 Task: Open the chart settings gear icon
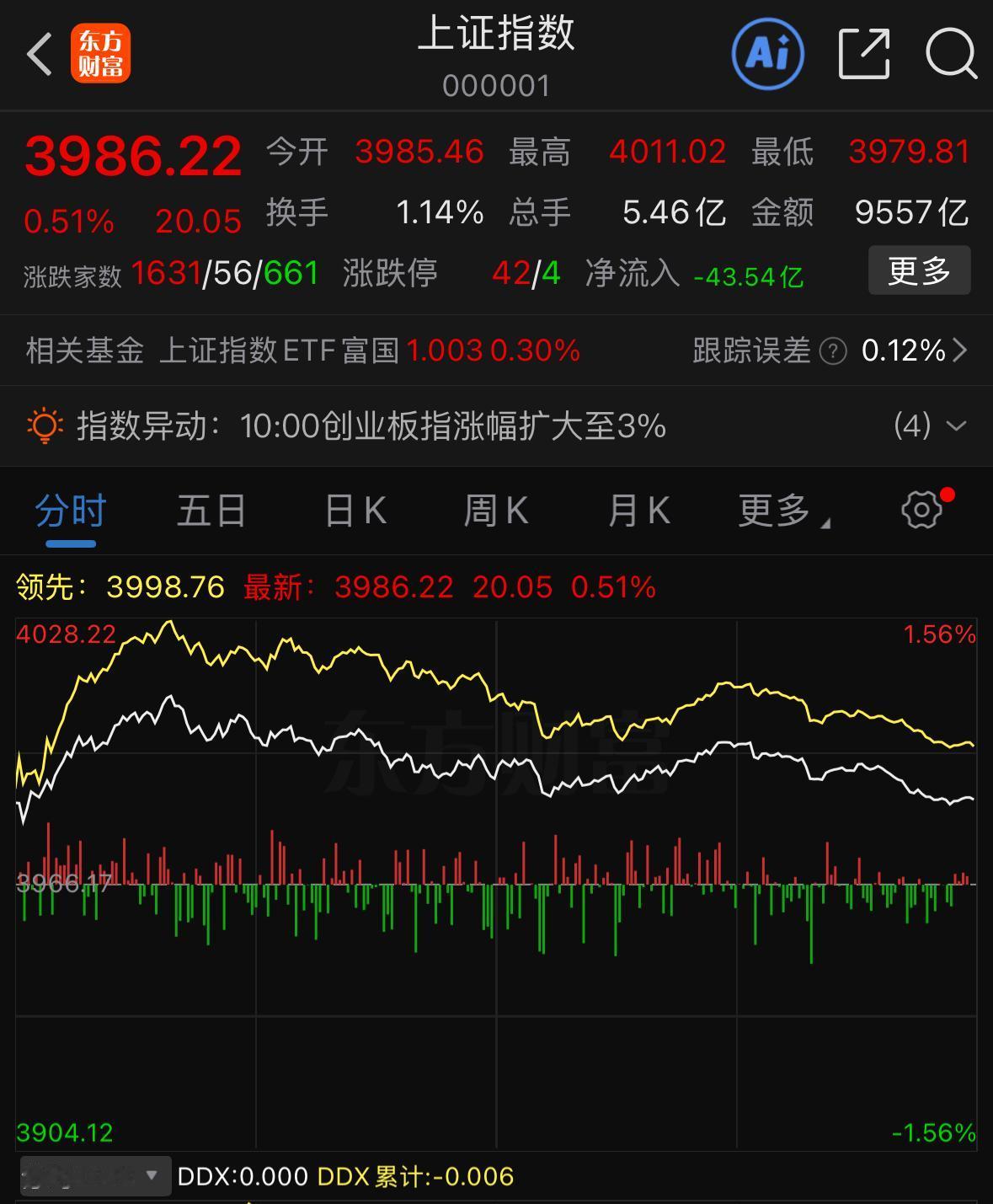click(921, 510)
